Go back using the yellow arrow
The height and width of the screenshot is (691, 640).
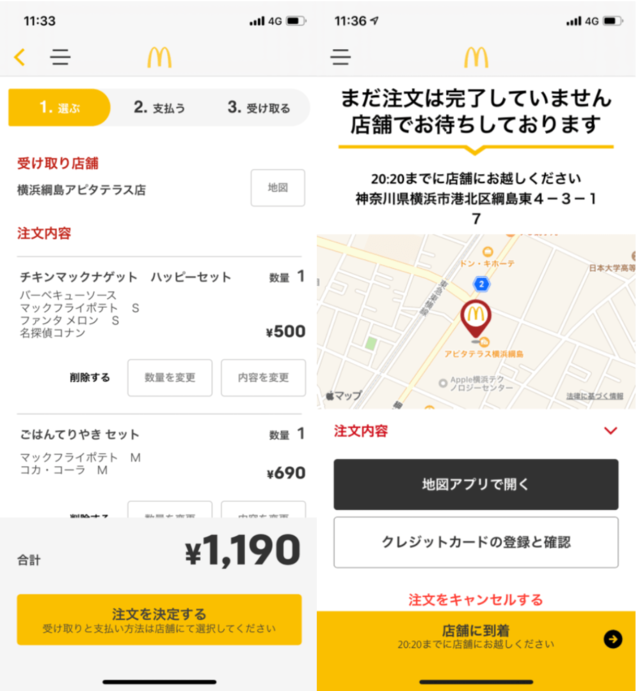click(20, 58)
